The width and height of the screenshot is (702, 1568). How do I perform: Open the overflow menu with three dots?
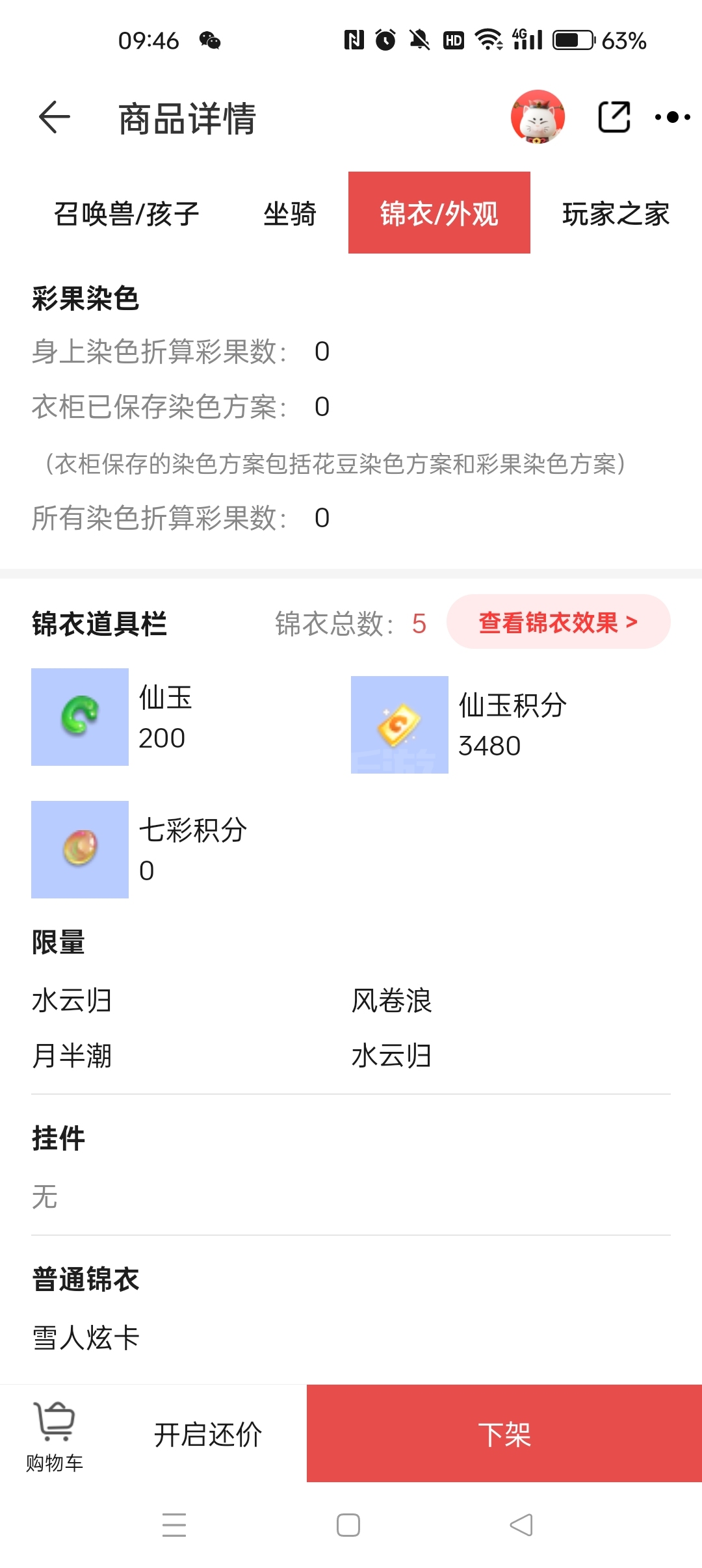point(672,118)
